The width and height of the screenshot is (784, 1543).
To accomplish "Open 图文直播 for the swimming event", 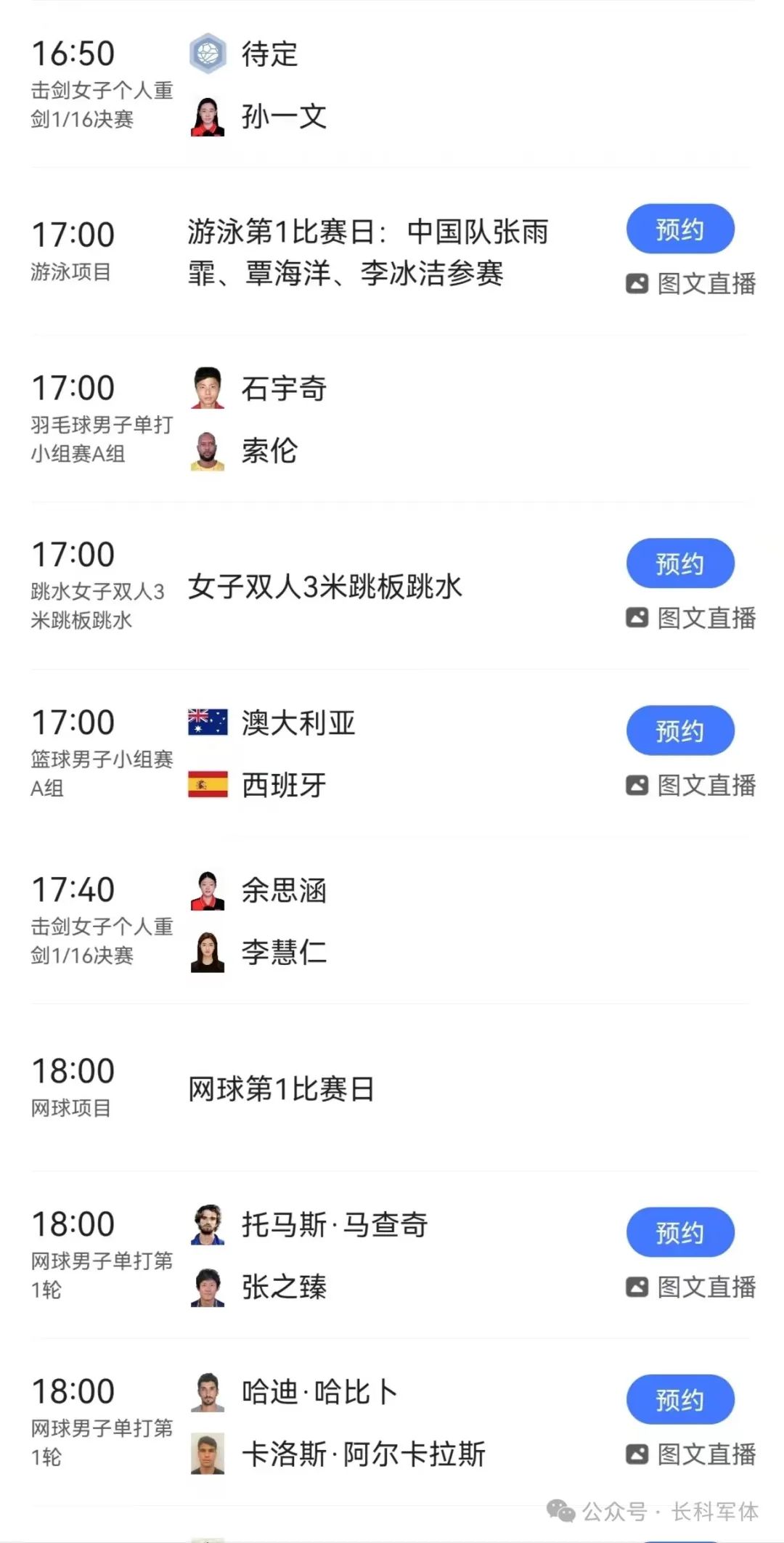I will [x=692, y=284].
